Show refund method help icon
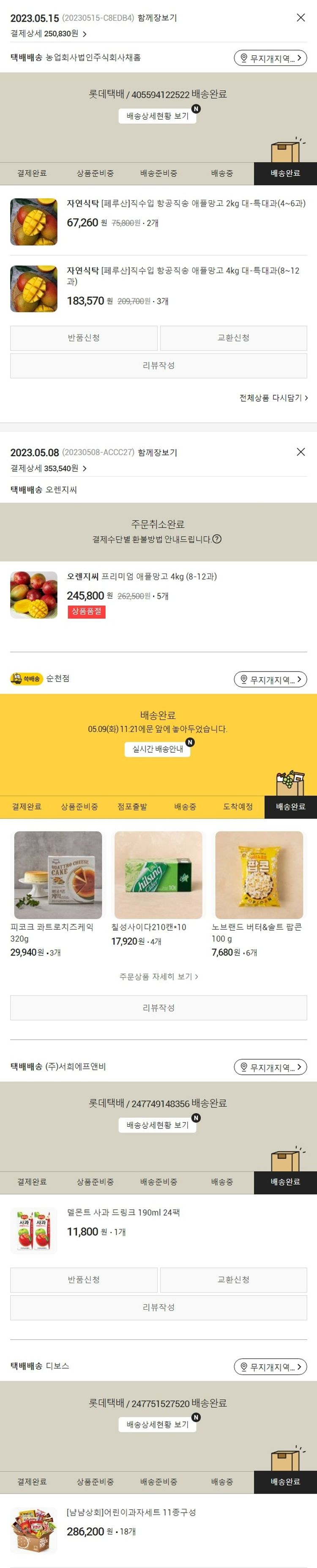This screenshot has width=317, height=1568. pyautogui.click(x=217, y=539)
